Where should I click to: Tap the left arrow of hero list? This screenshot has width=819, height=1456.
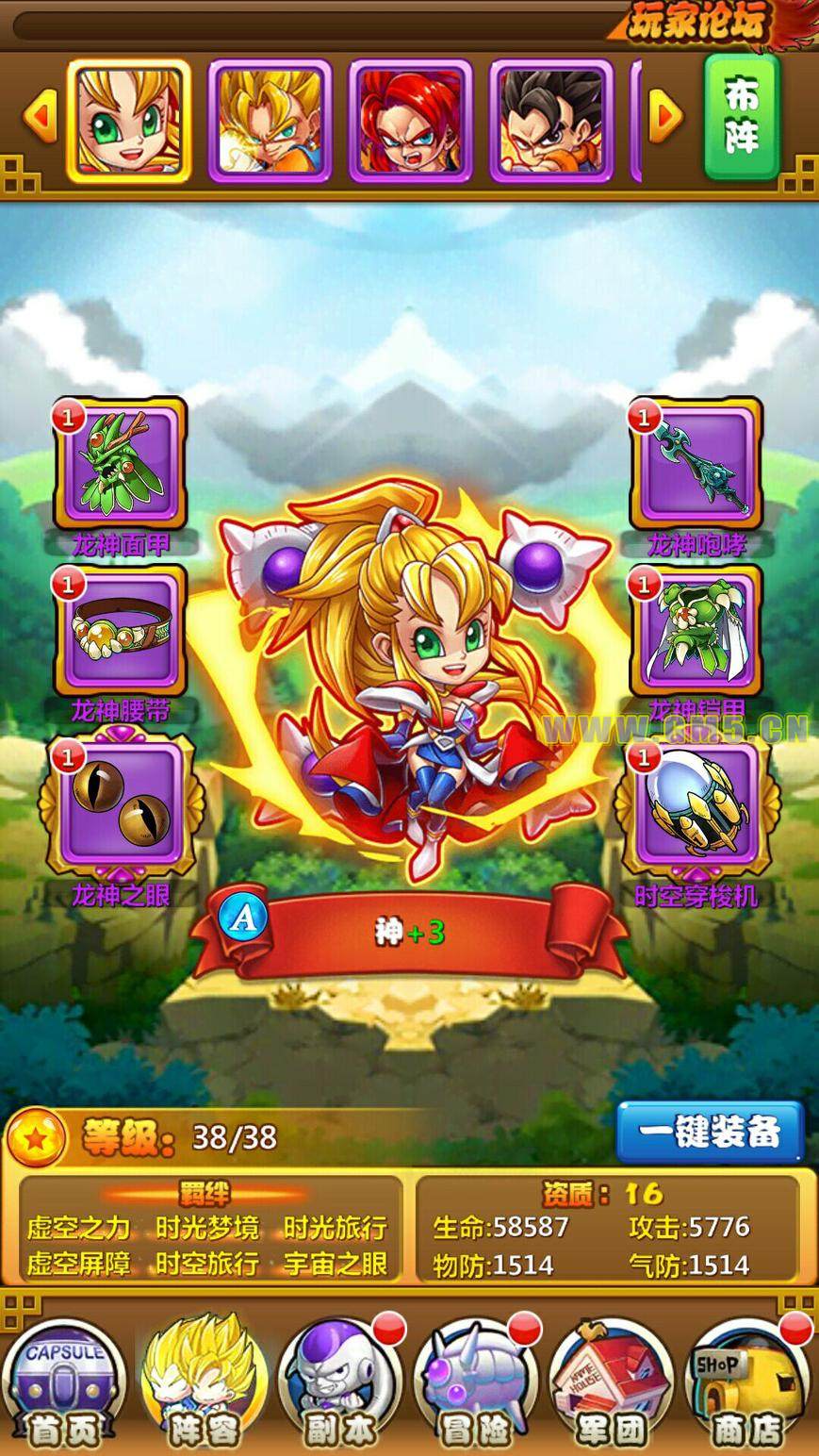coord(39,118)
